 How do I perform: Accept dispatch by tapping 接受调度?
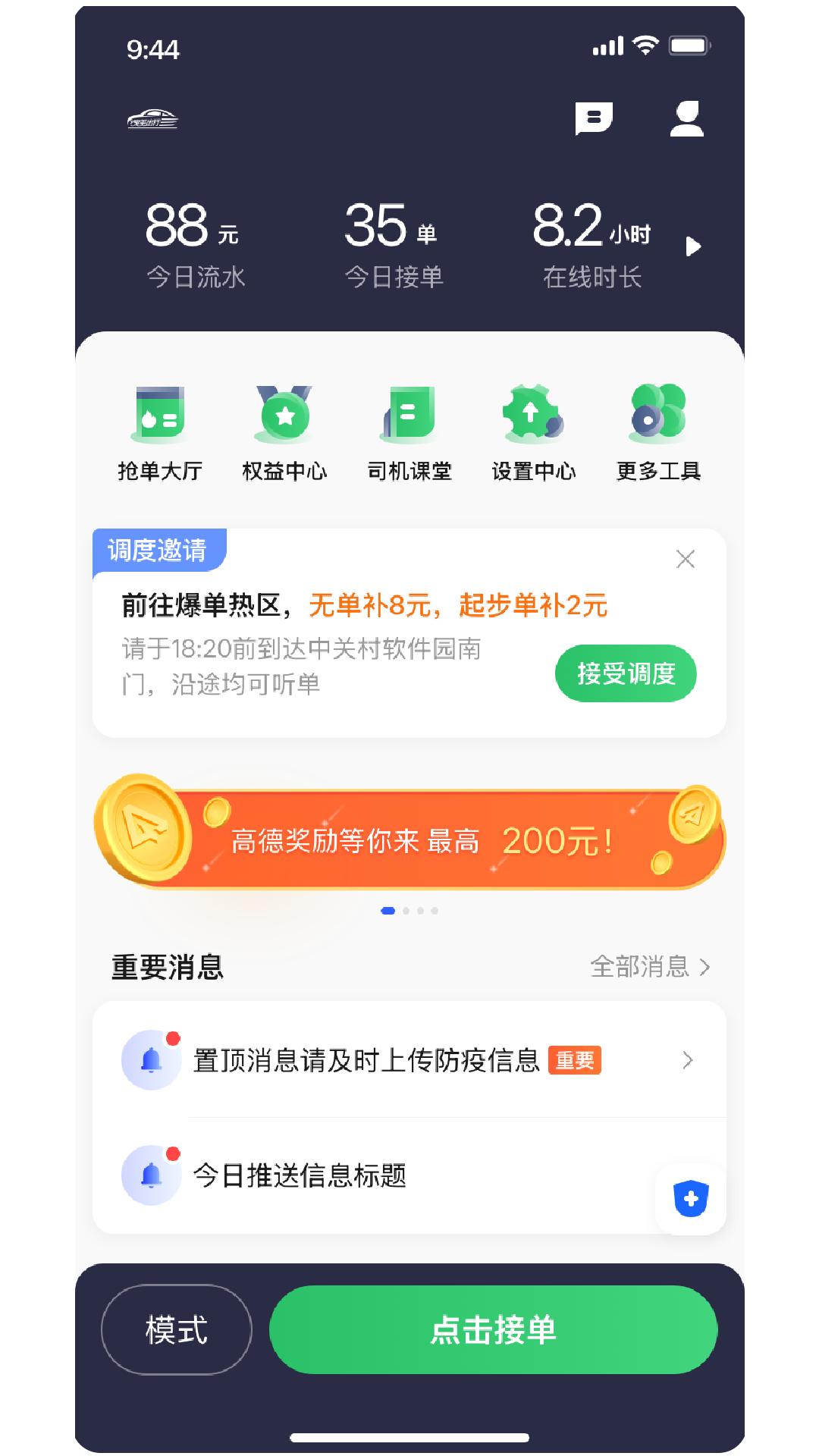626,673
